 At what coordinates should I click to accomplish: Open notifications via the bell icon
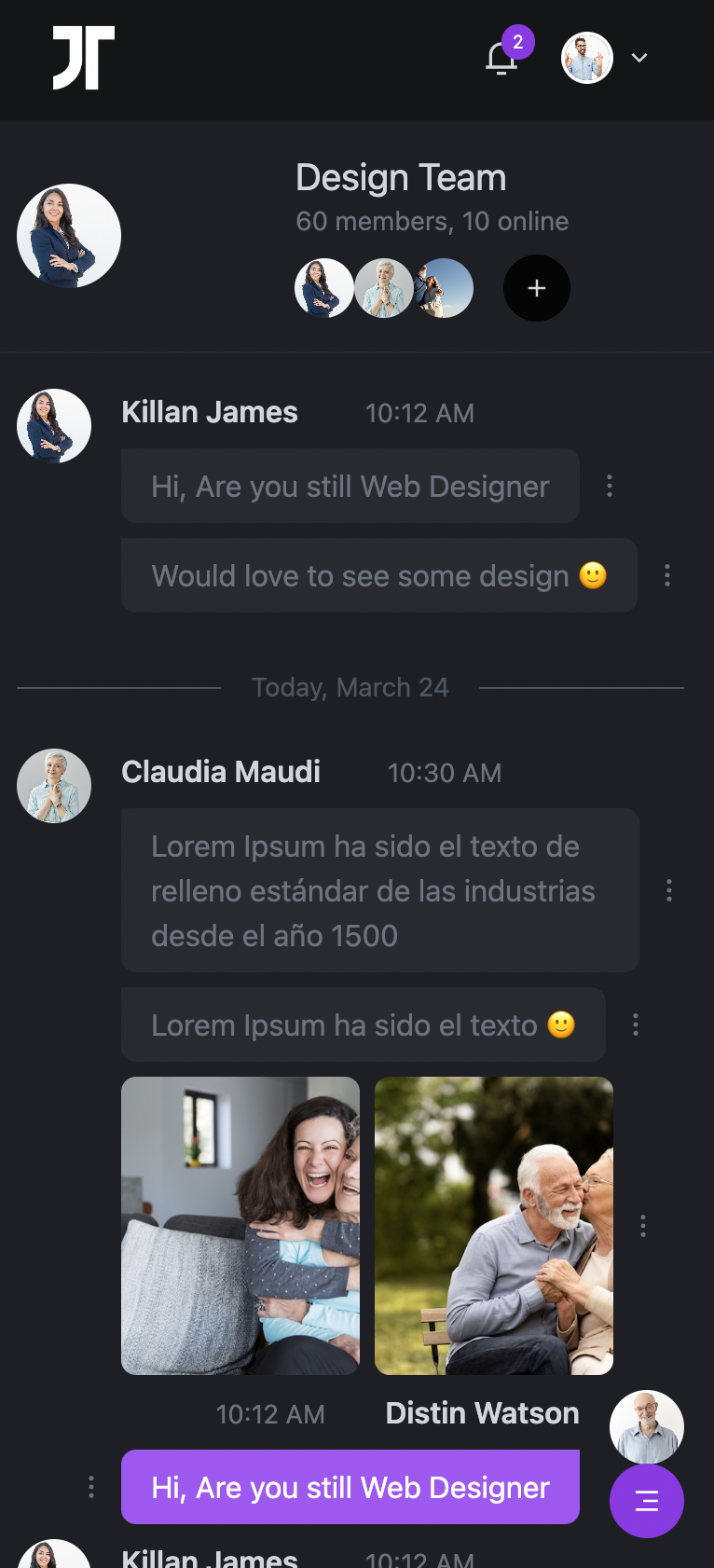tap(501, 58)
